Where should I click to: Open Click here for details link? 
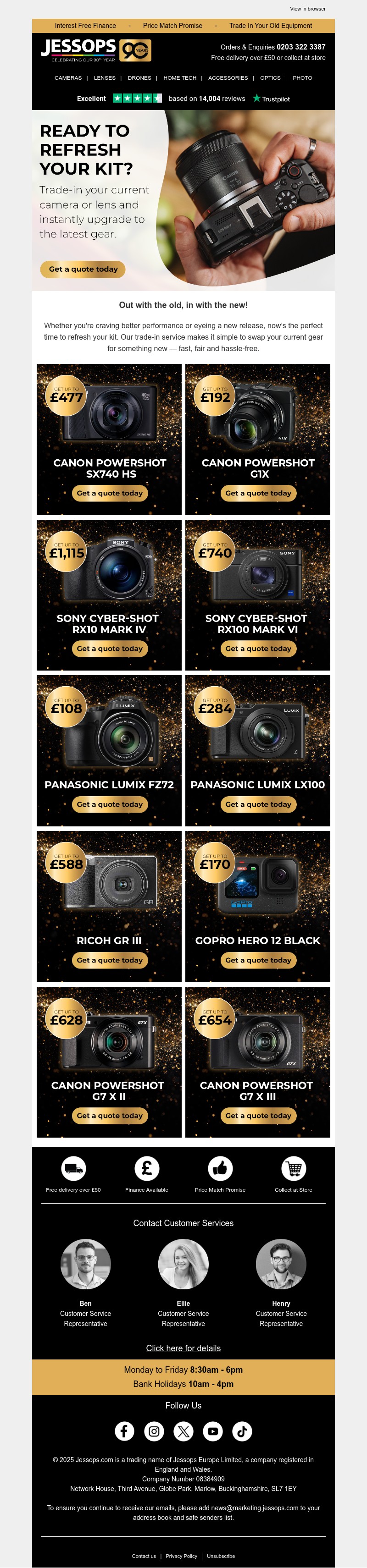[183, 1348]
